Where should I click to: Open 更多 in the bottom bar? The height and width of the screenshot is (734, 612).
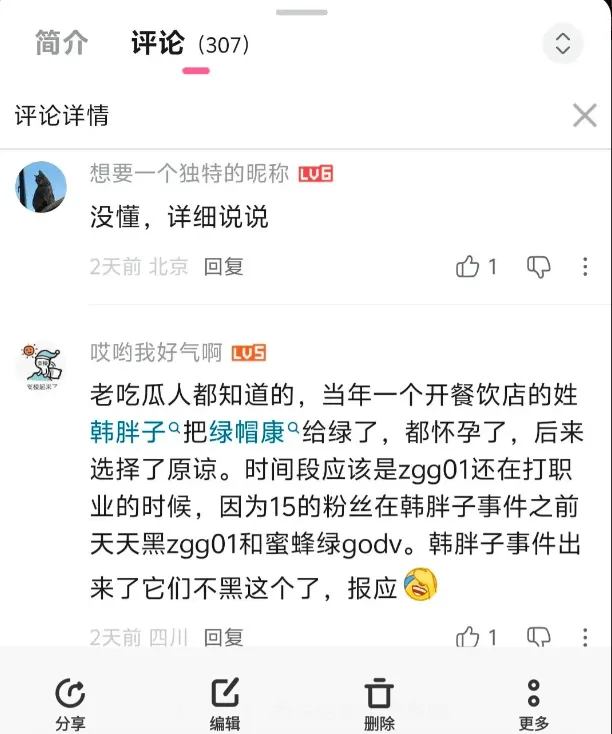coord(533,704)
